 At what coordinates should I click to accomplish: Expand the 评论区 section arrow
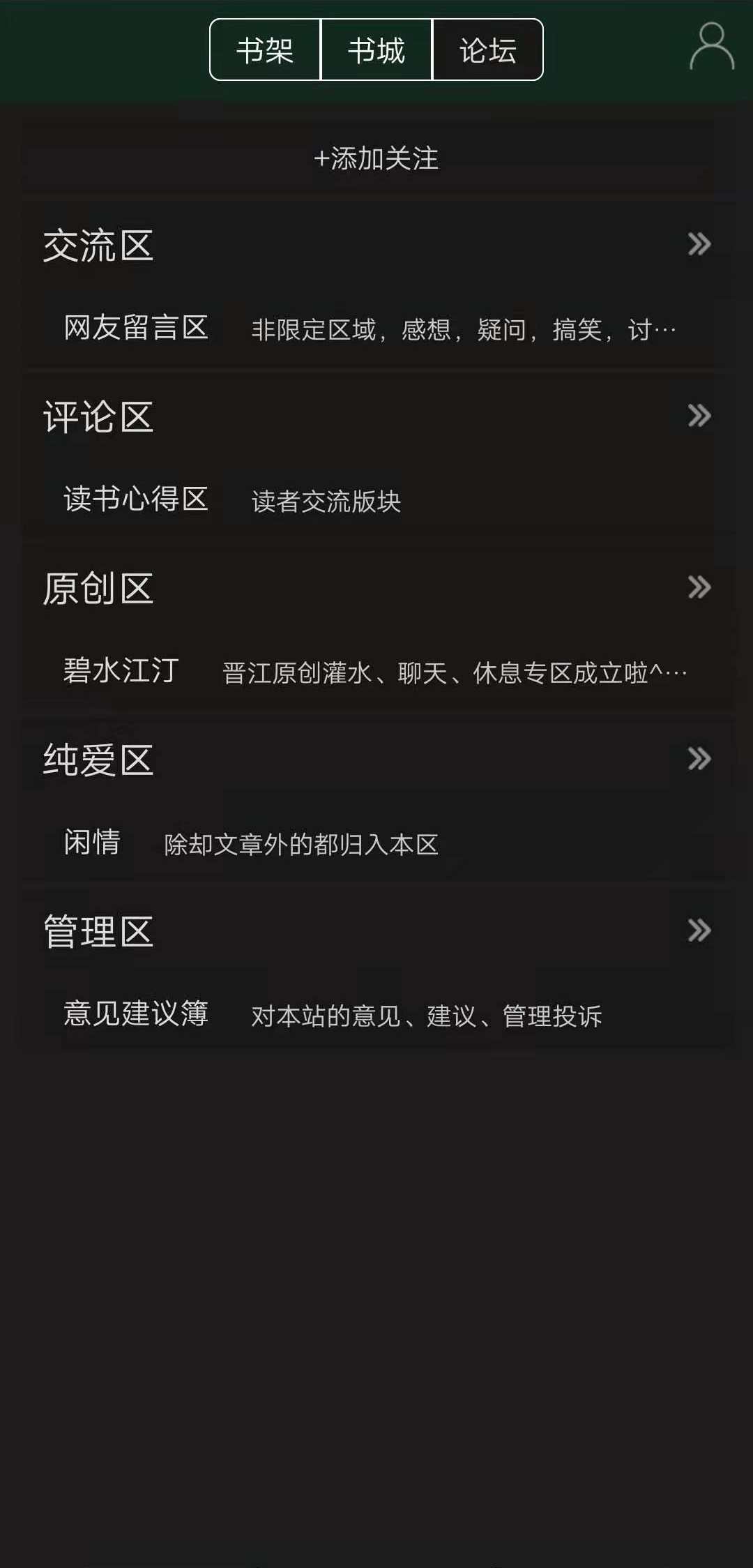coord(699,416)
